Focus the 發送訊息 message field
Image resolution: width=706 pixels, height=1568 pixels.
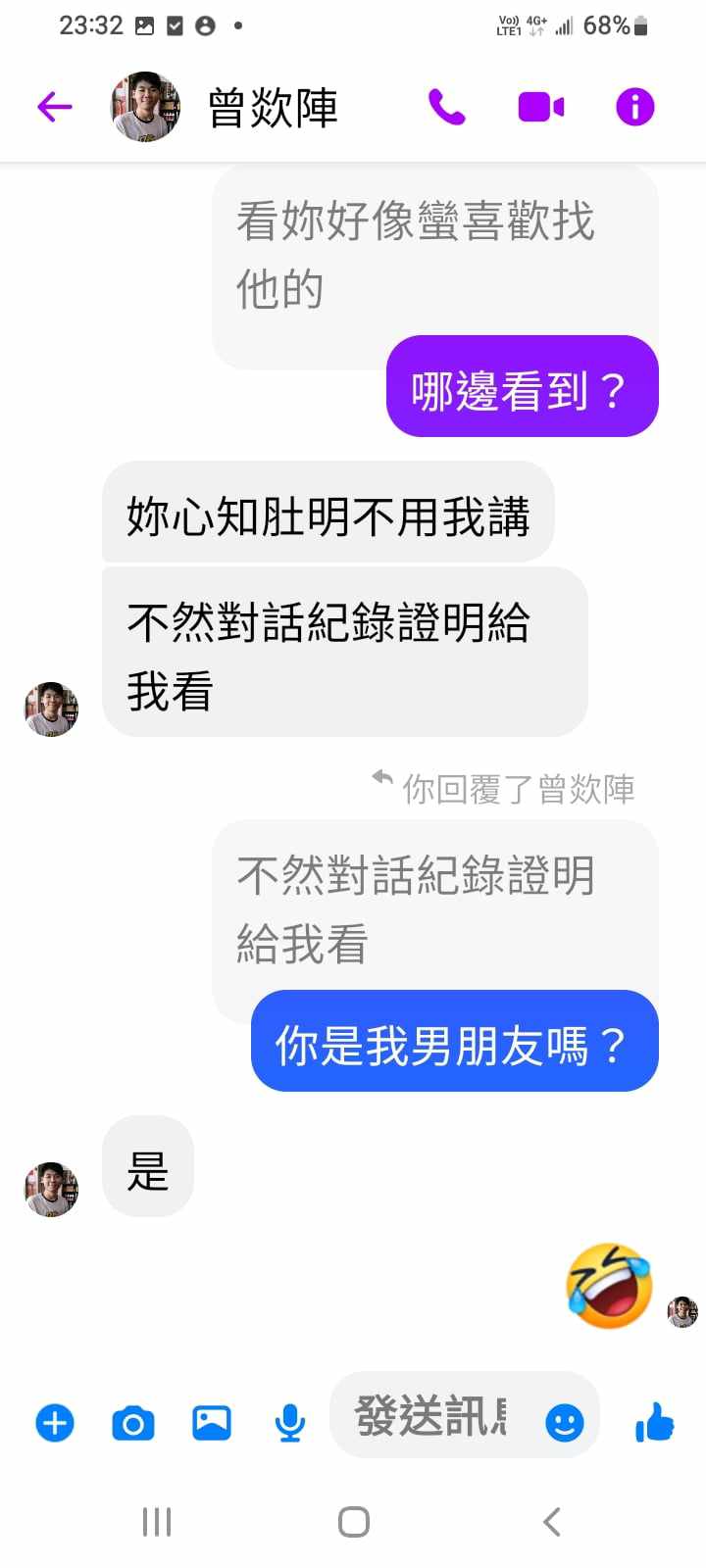(431, 1416)
